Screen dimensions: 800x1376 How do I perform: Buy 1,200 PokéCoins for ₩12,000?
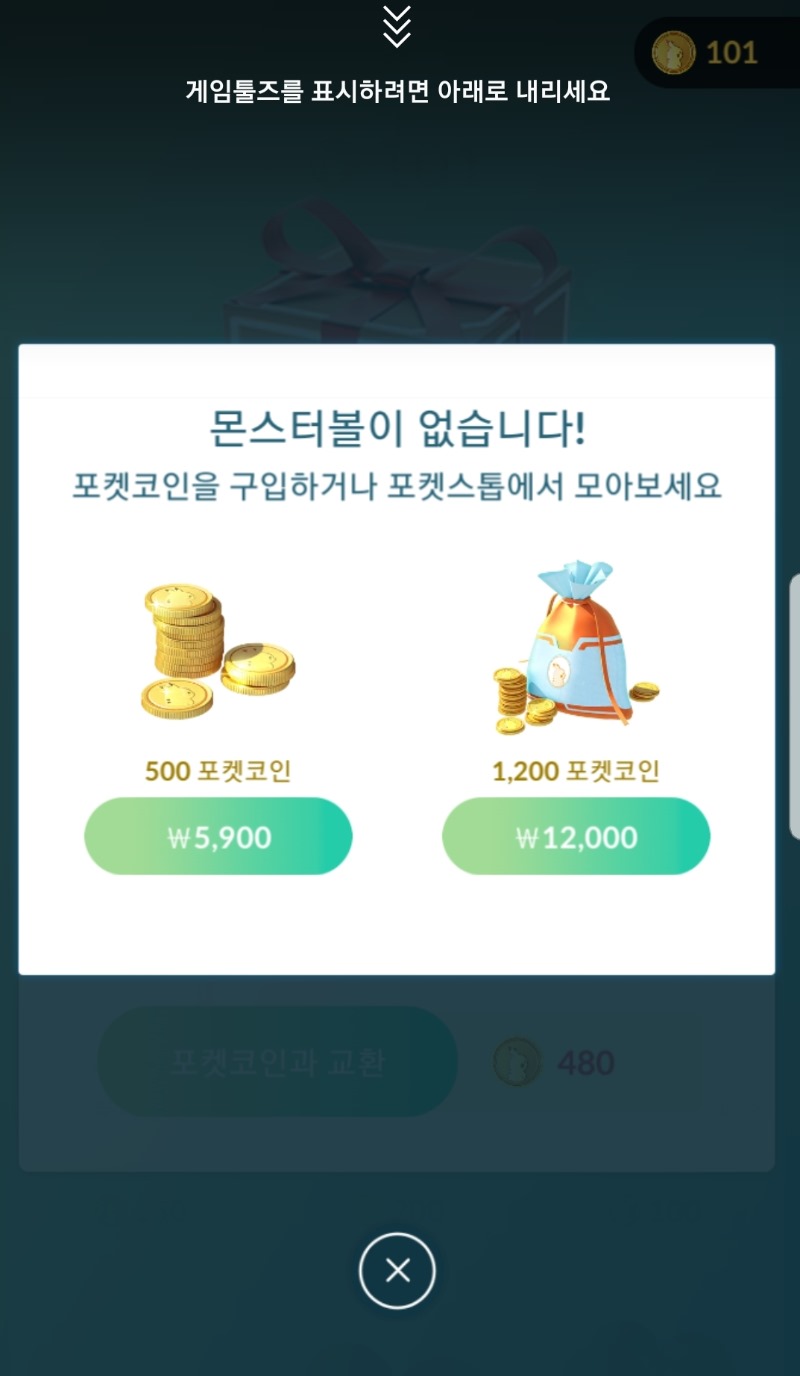(576, 836)
